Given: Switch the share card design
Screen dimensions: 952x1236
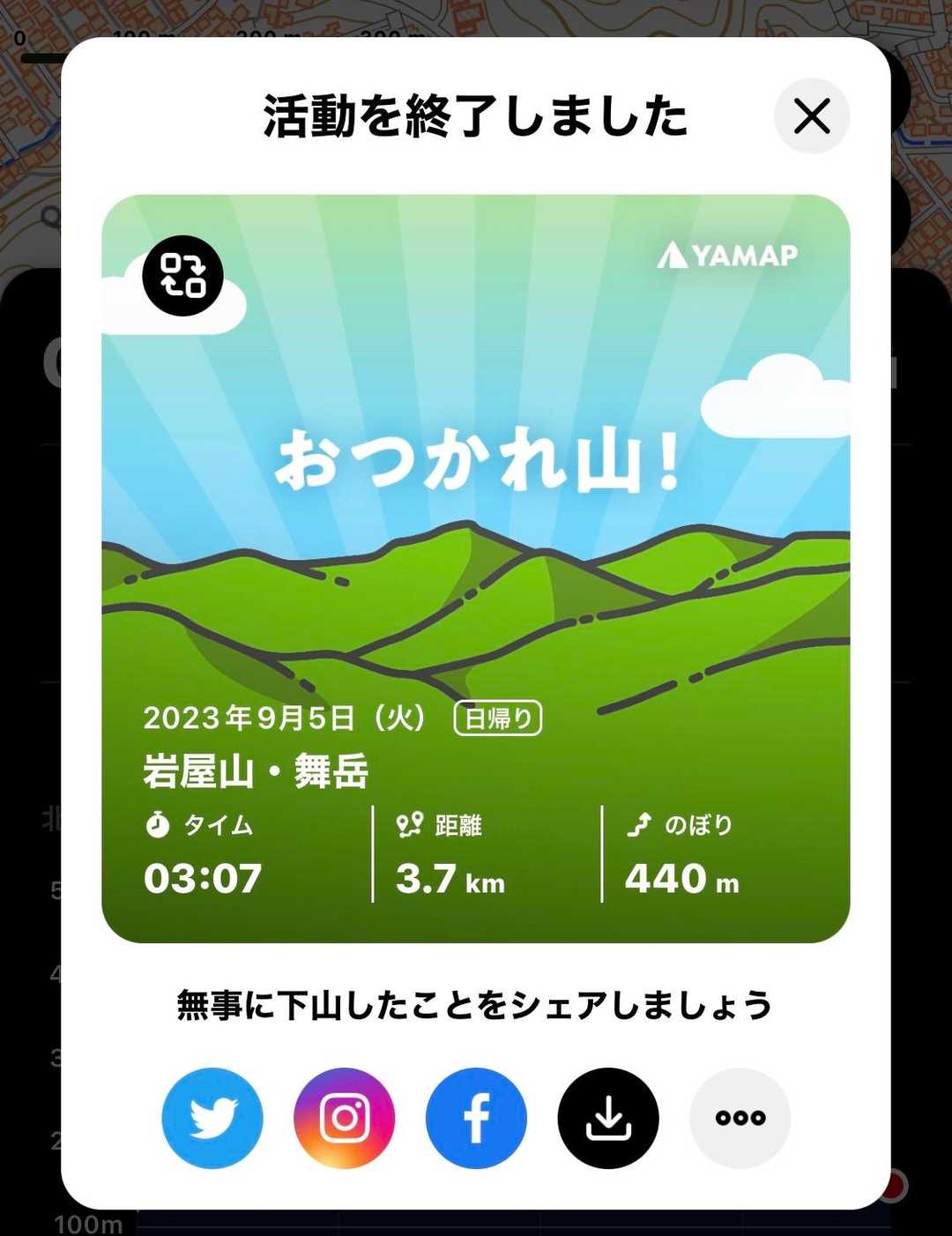Looking at the screenshot, I should coord(182,276).
